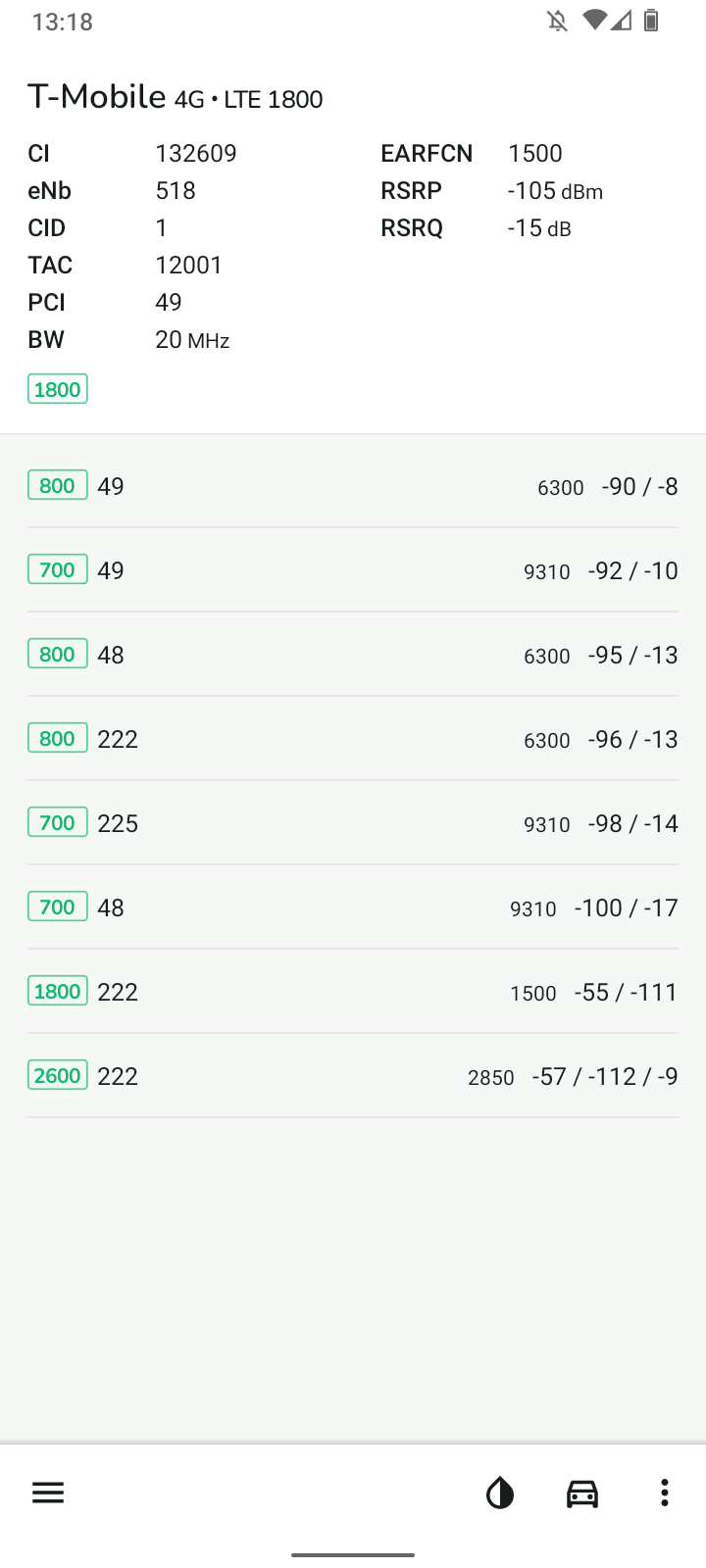
Task: Open neighbor cell 800 PCI 49 row
Action: [353, 486]
